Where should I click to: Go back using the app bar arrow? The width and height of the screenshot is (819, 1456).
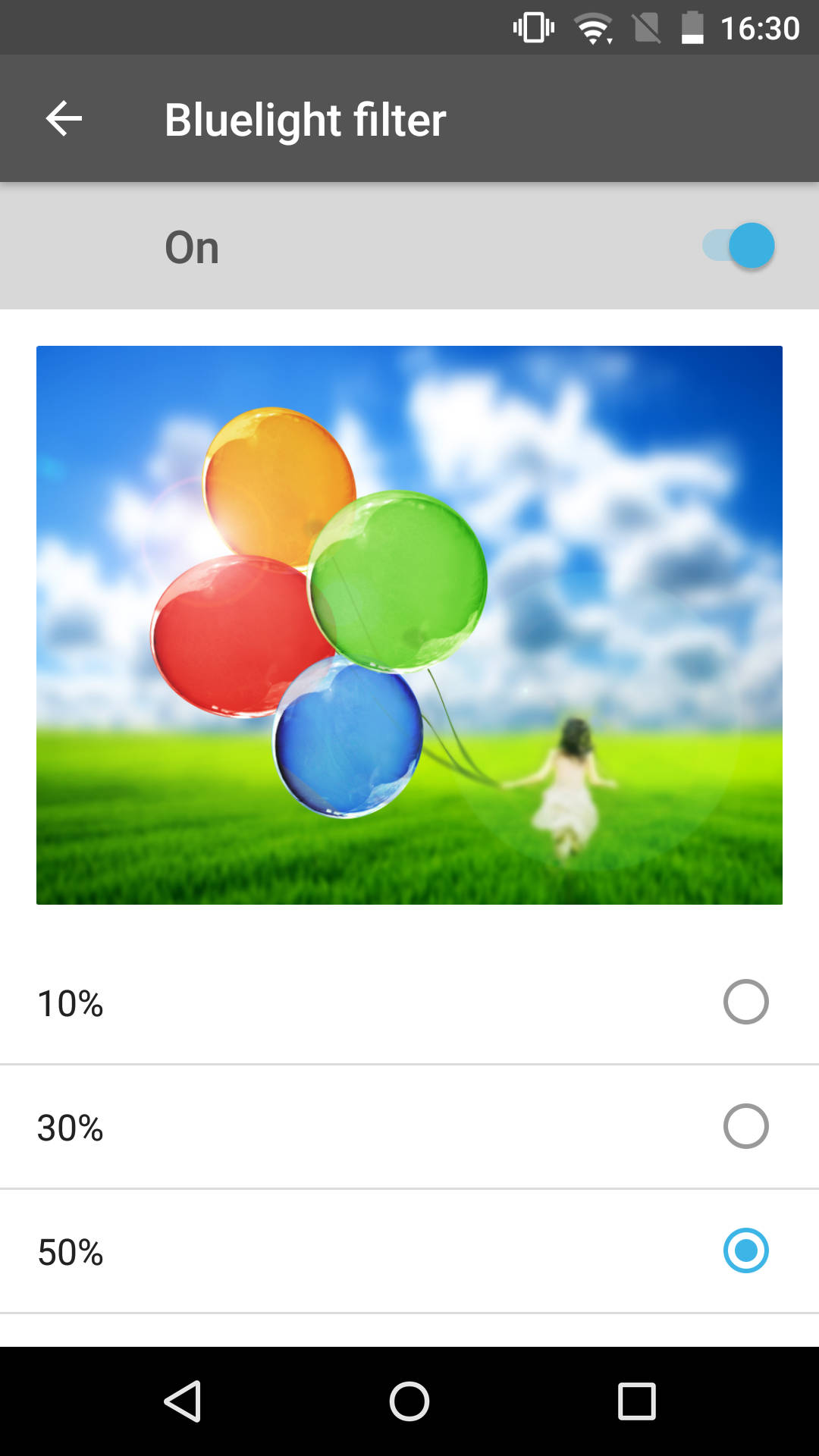point(64,119)
